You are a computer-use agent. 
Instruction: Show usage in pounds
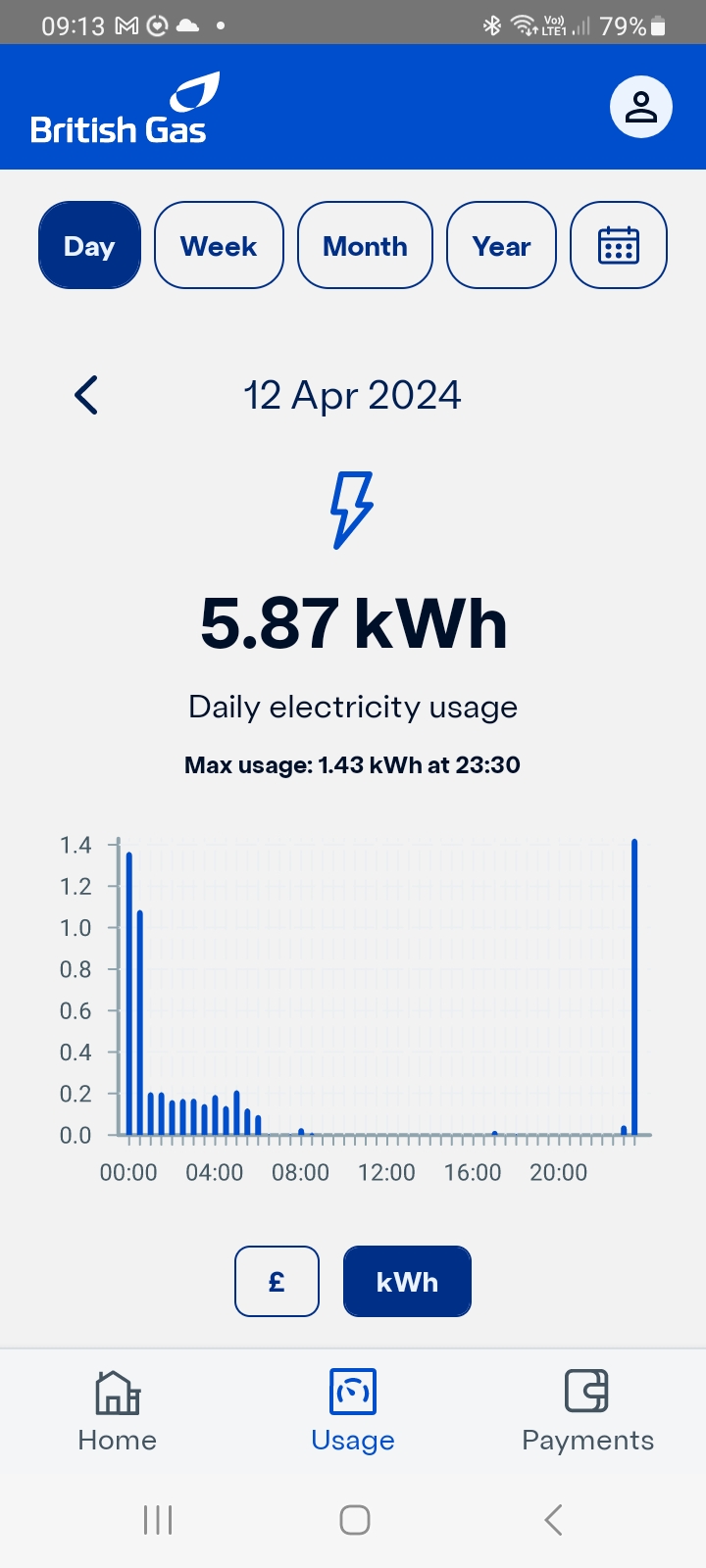(277, 1281)
